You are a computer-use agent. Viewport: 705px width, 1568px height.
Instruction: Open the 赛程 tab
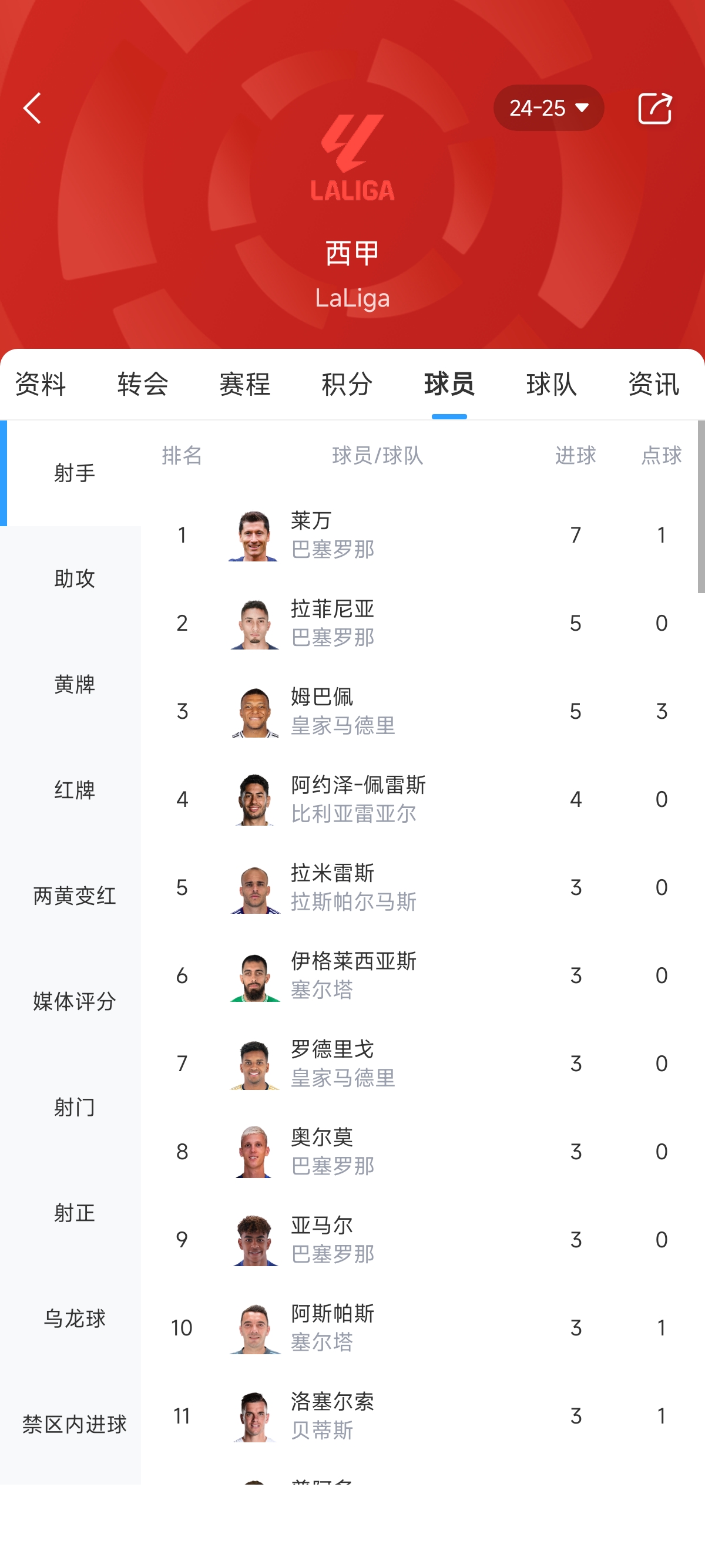point(245,384)
